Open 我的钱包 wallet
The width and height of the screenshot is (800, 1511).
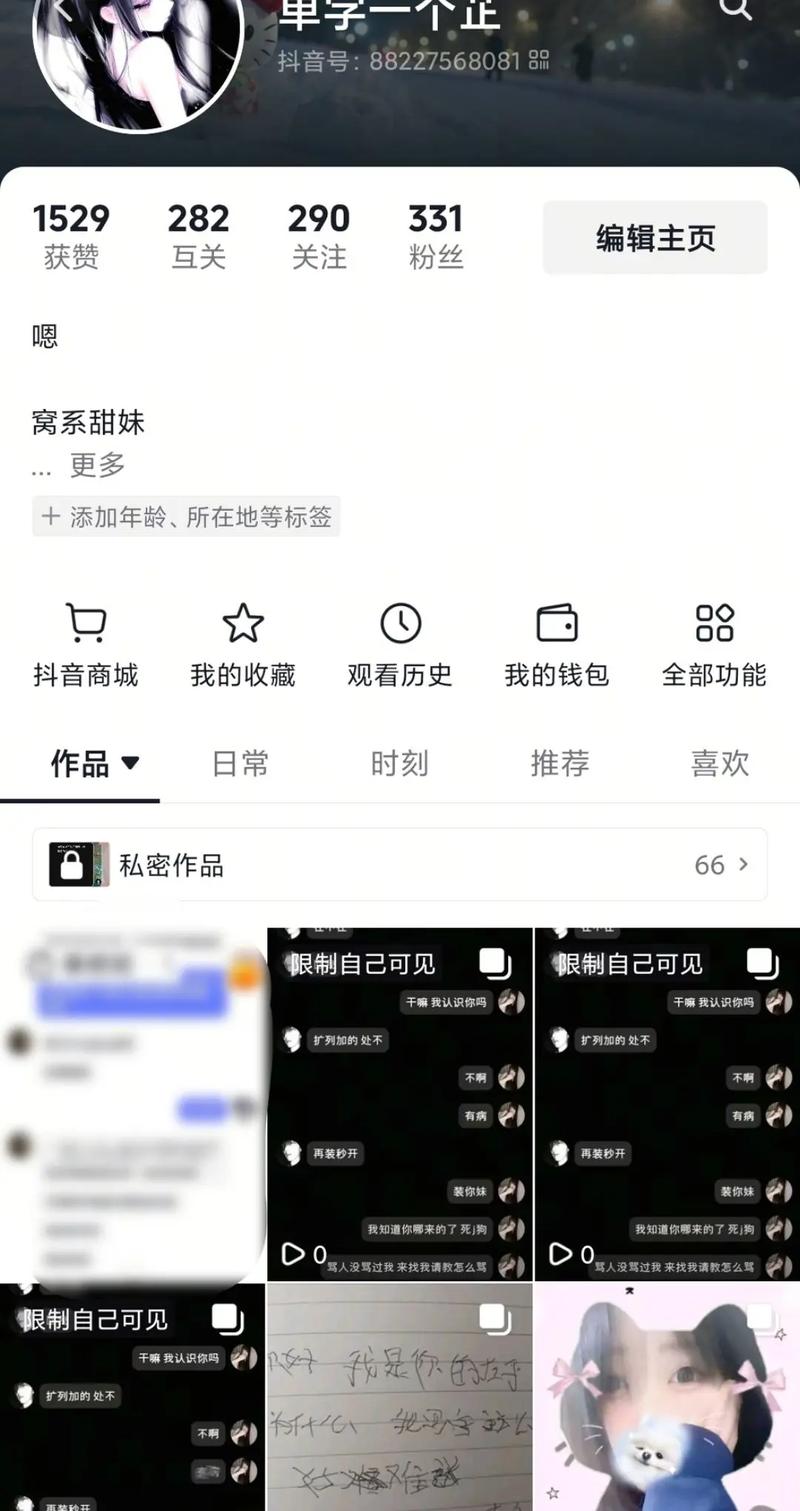pos(557,645)
